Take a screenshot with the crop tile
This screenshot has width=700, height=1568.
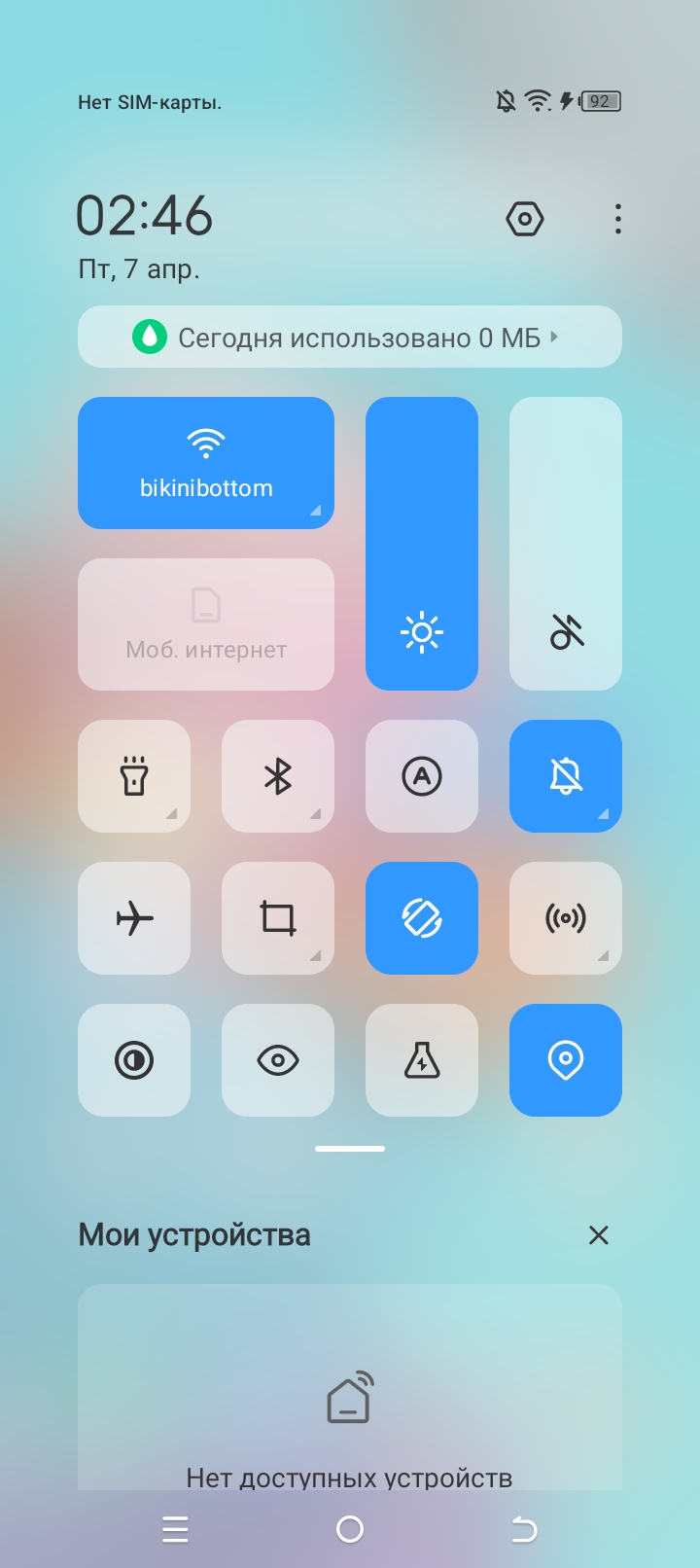pos(278,918)
